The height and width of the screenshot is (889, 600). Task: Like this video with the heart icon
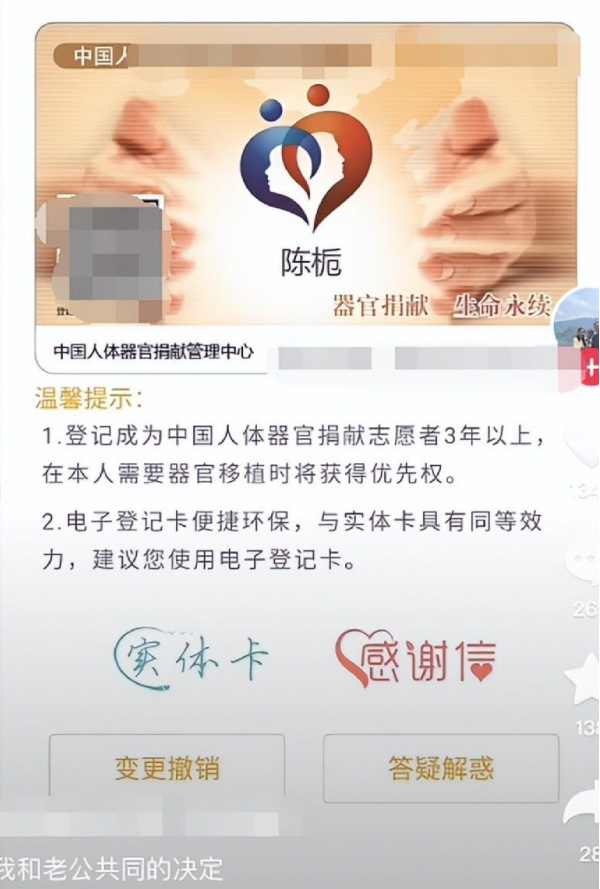click(x=584, y=442)
